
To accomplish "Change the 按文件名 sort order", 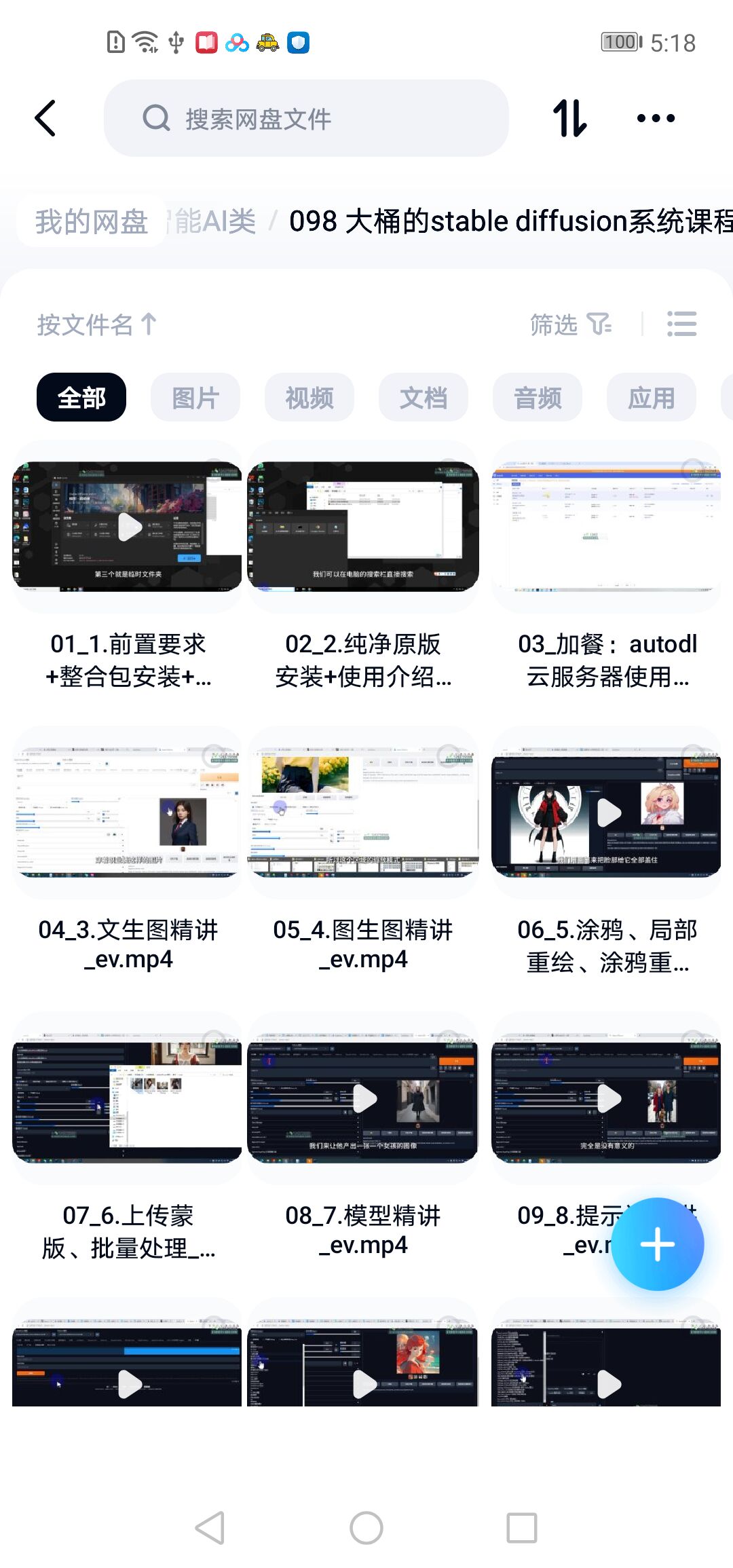I will coord(96,324).
